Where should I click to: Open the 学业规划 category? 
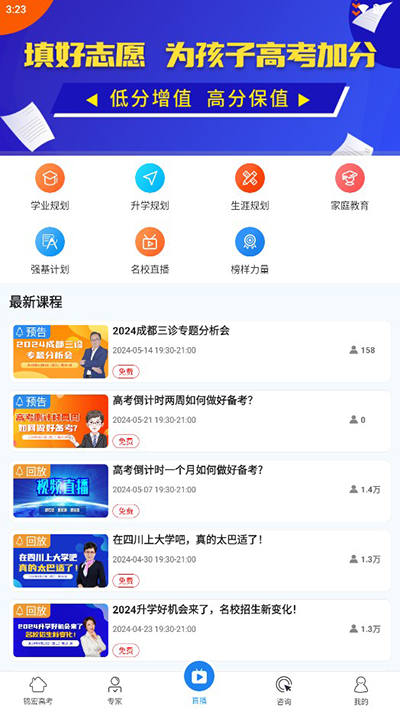point(50,187)
